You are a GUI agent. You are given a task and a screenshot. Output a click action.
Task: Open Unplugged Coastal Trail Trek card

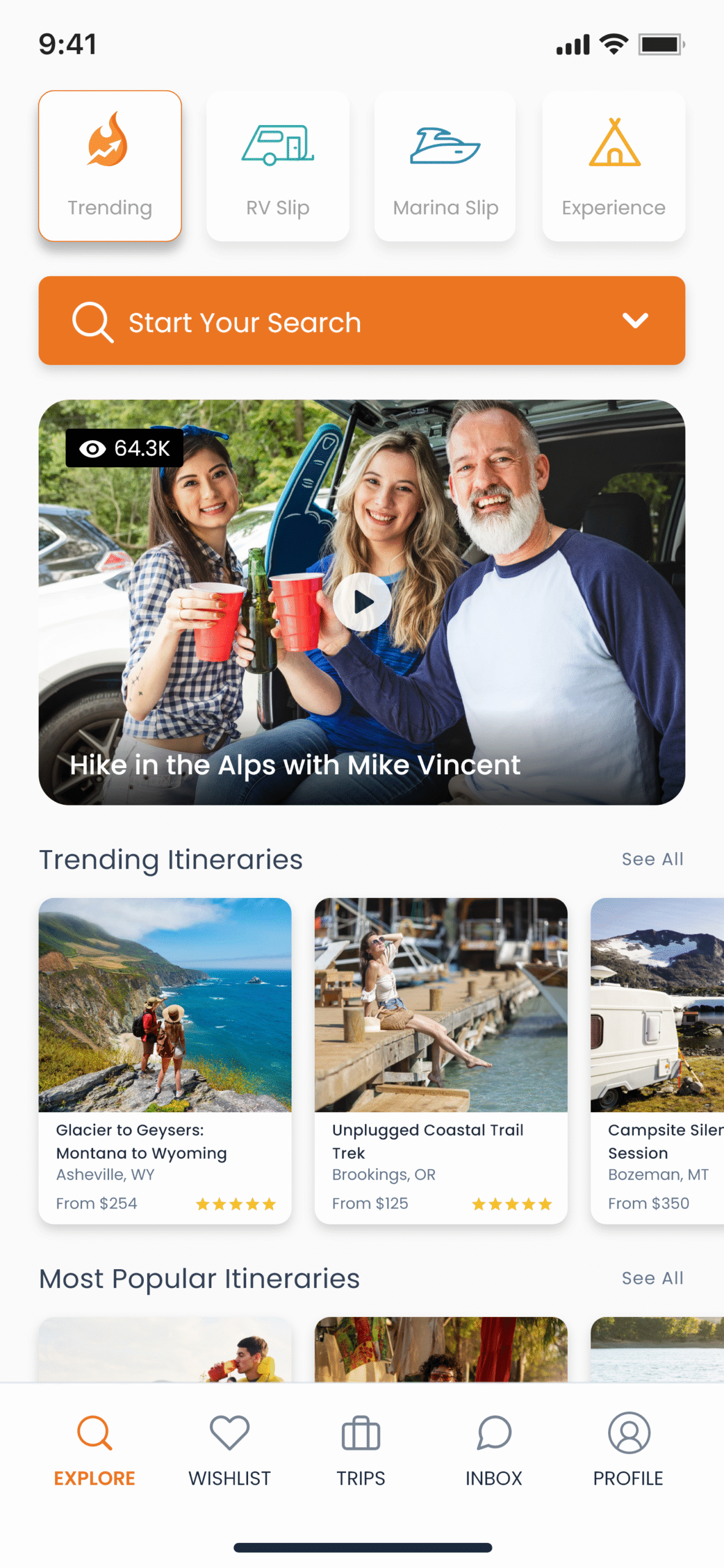click(x=440, y=1060)
